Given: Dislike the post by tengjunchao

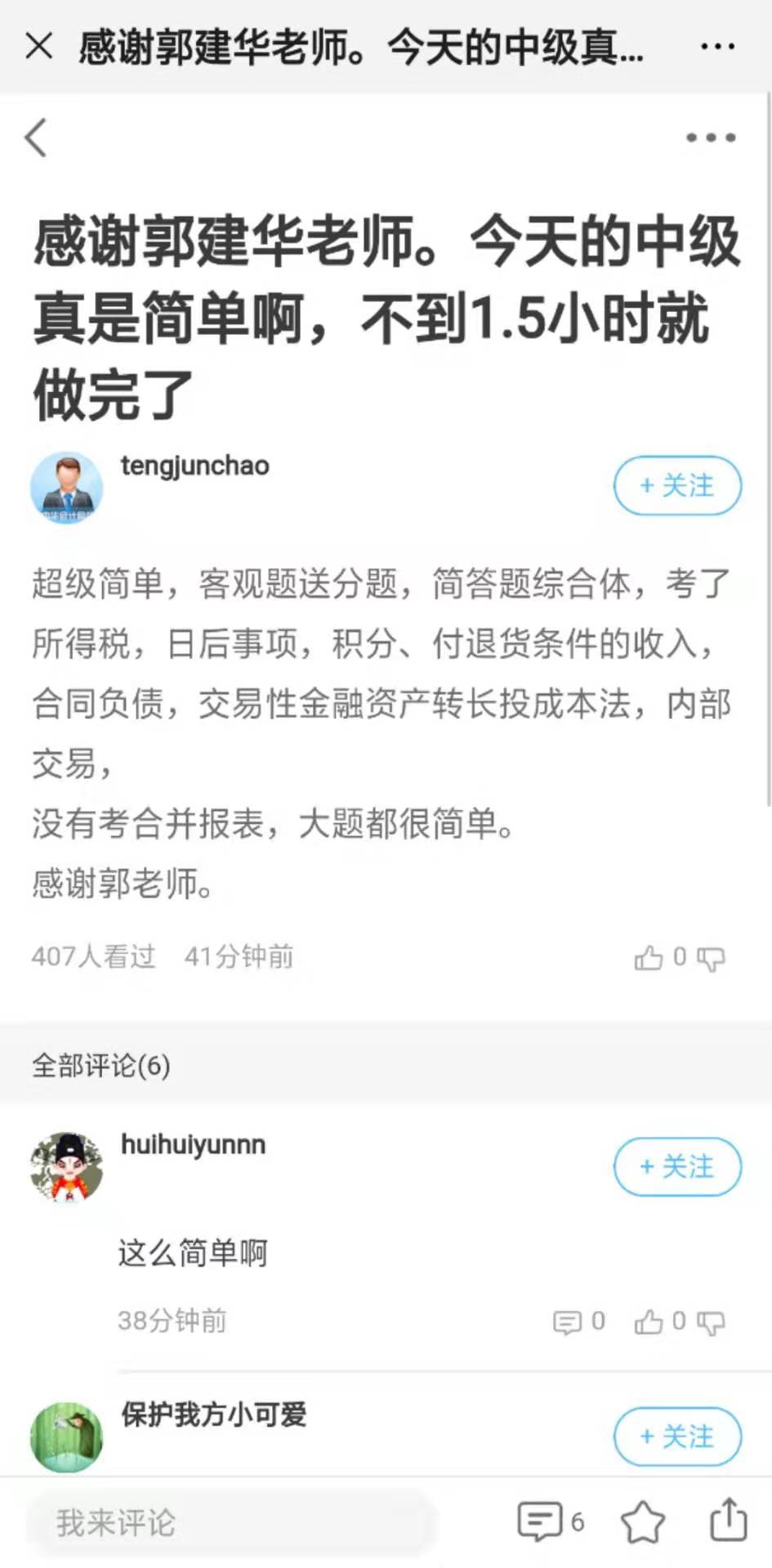Looking at the screenshot, I should tap(711, 959).
